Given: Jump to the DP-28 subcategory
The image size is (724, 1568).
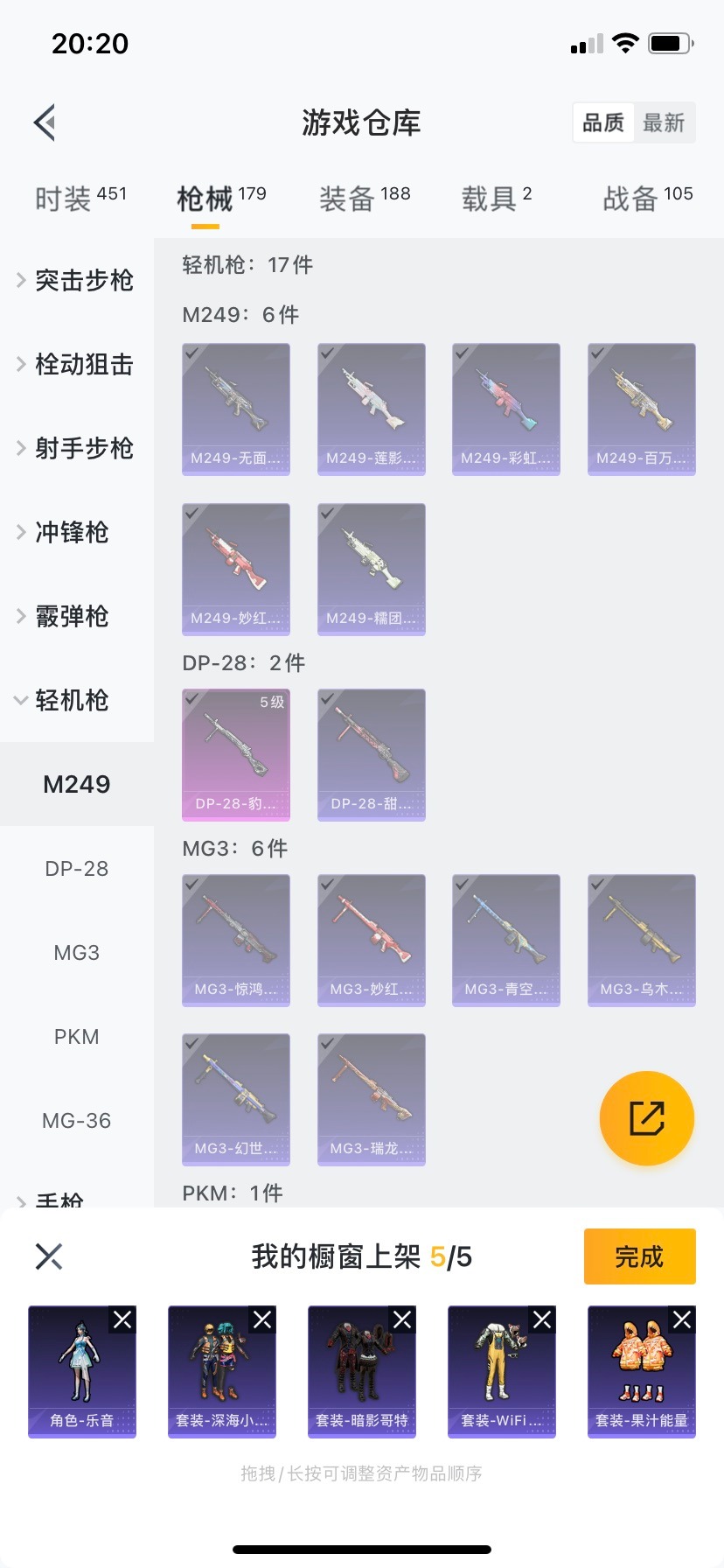Looking at the screenshot, I should (77, 869).
